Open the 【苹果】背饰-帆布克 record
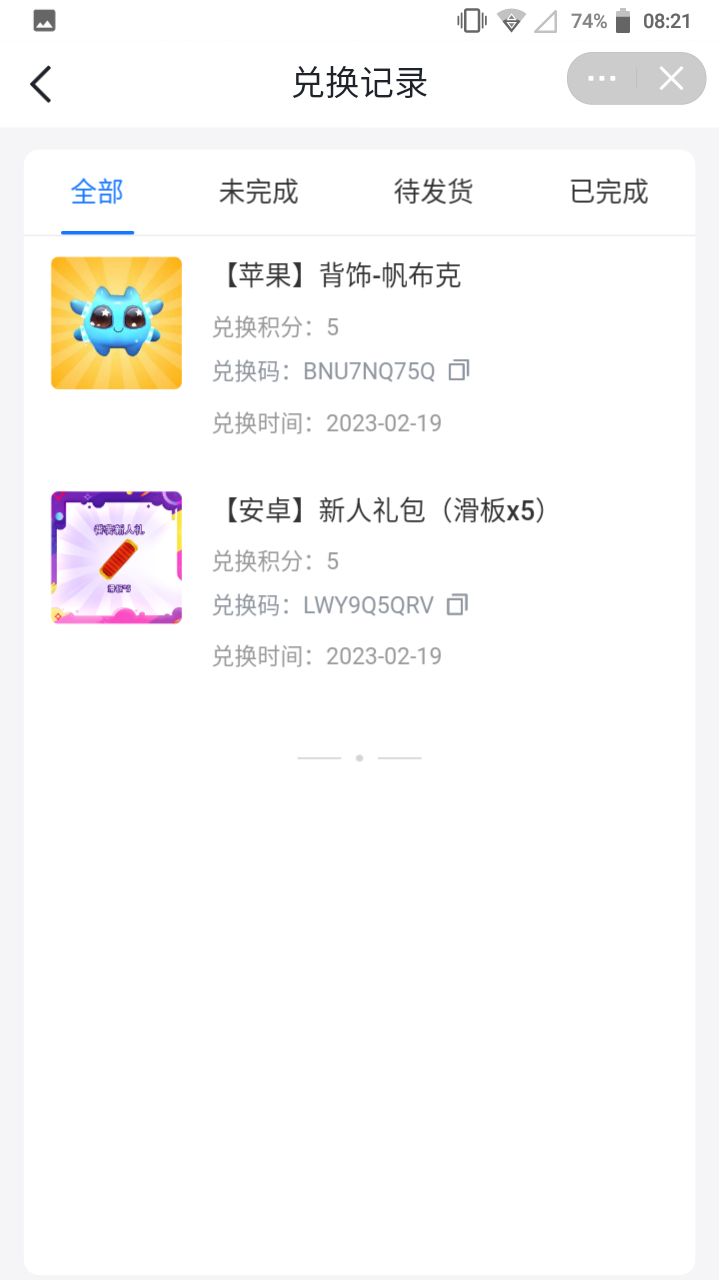Image resolution: width=720 pixels, height=1280 pixels. [x=340, y=277]
